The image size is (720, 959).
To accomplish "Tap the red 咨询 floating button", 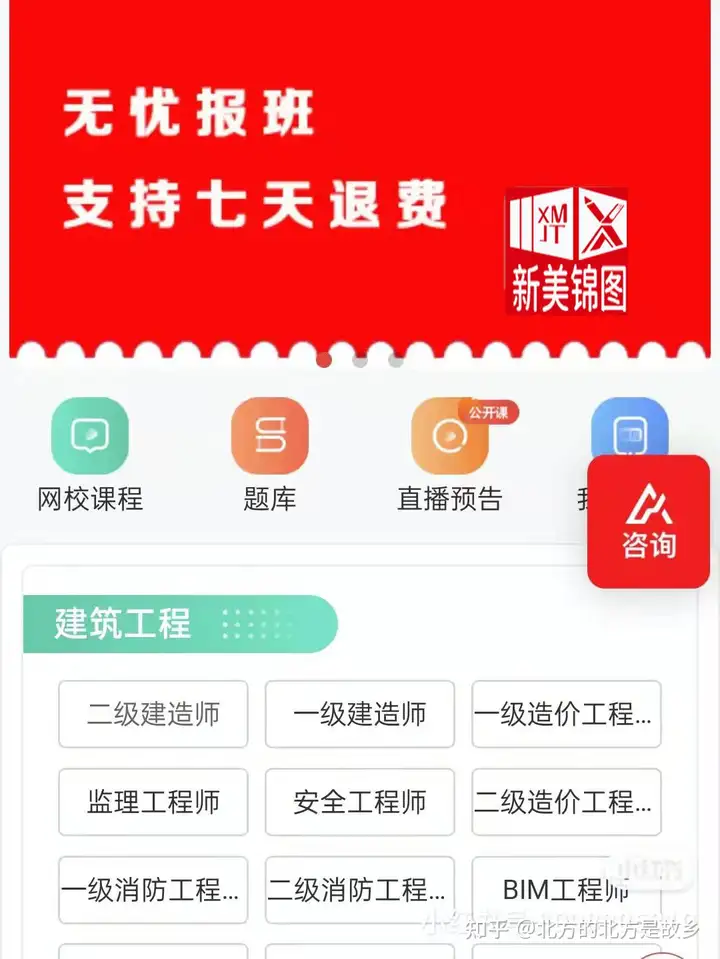I will [648, 521].
